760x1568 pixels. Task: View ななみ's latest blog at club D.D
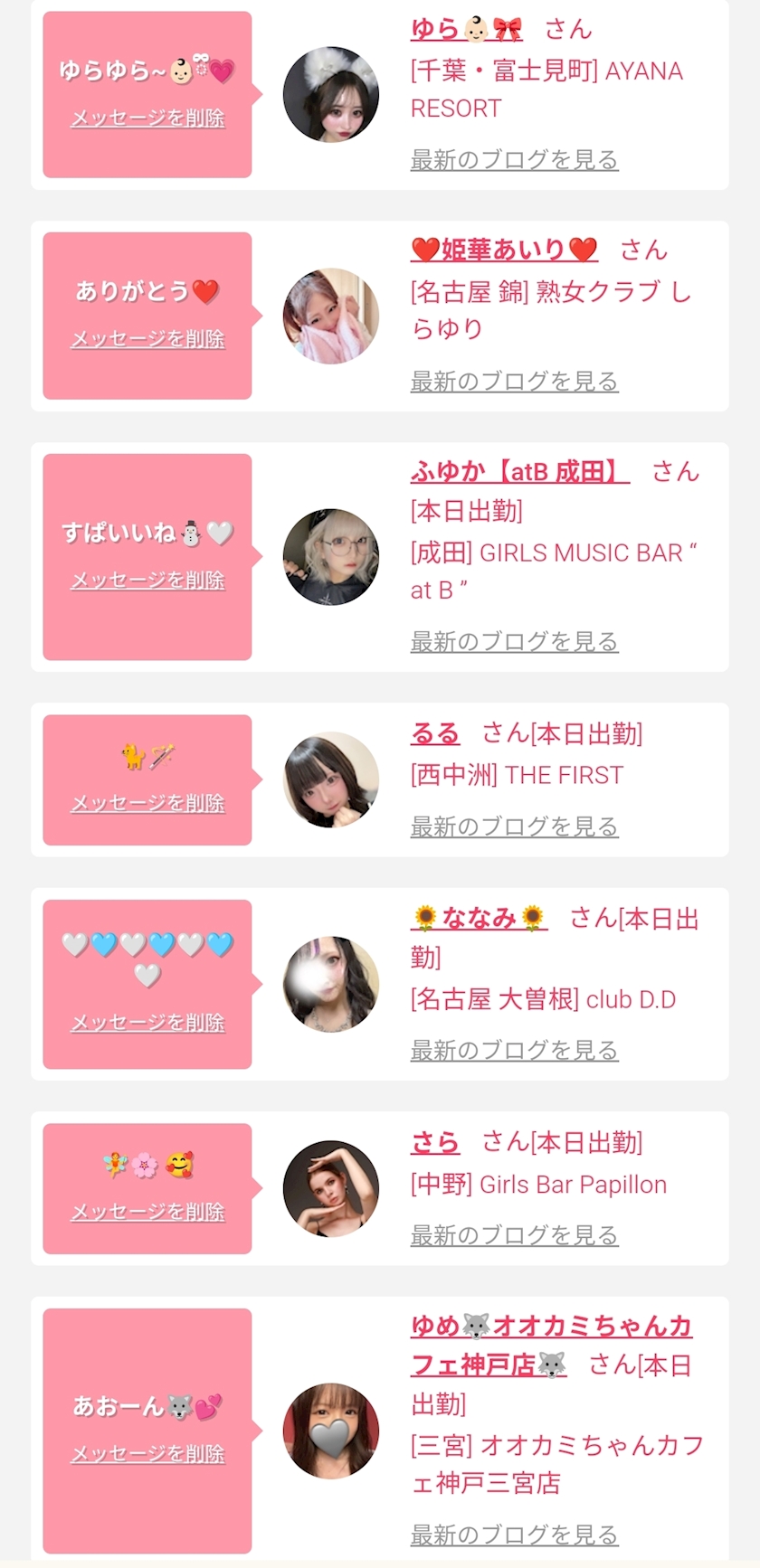point(514,1051)
